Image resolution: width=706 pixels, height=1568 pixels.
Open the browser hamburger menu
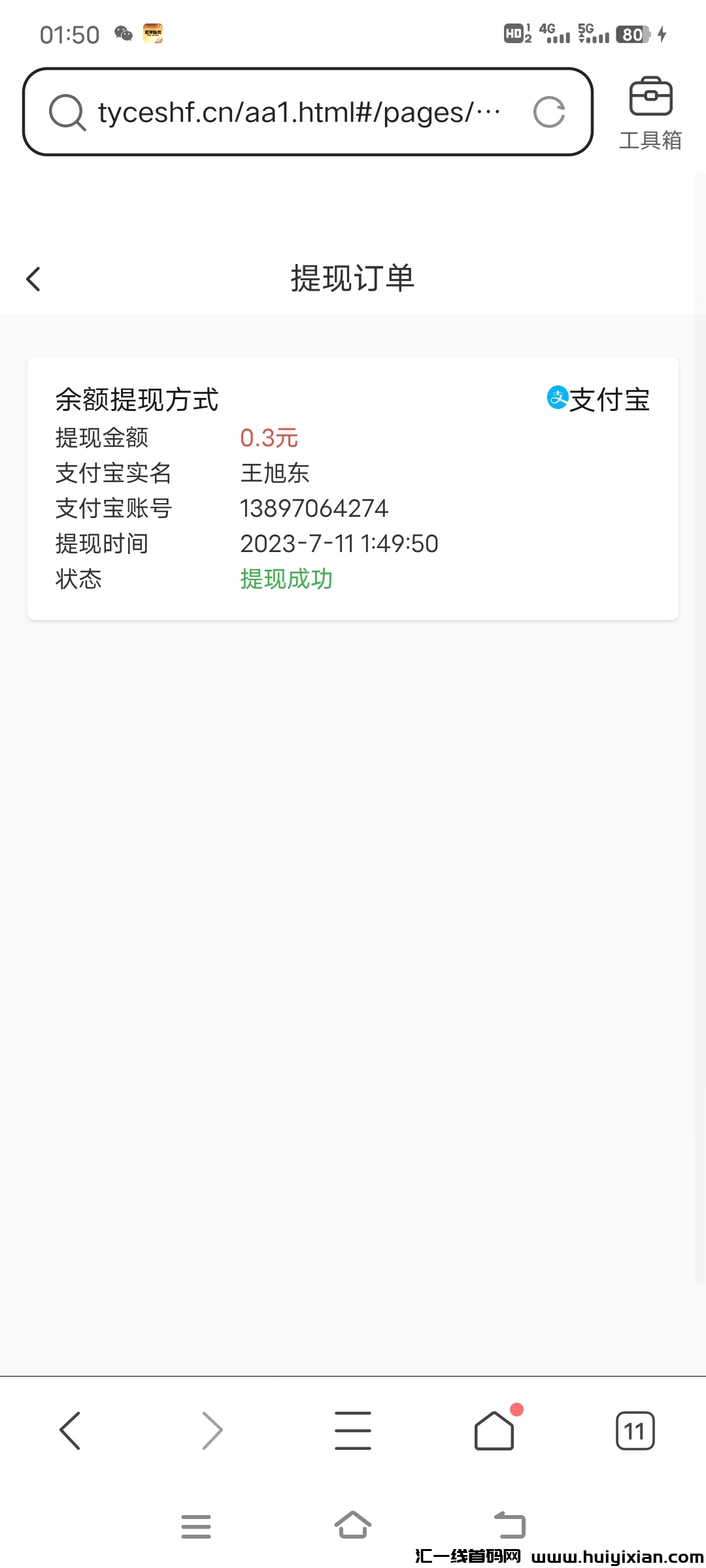[353, 1430]
